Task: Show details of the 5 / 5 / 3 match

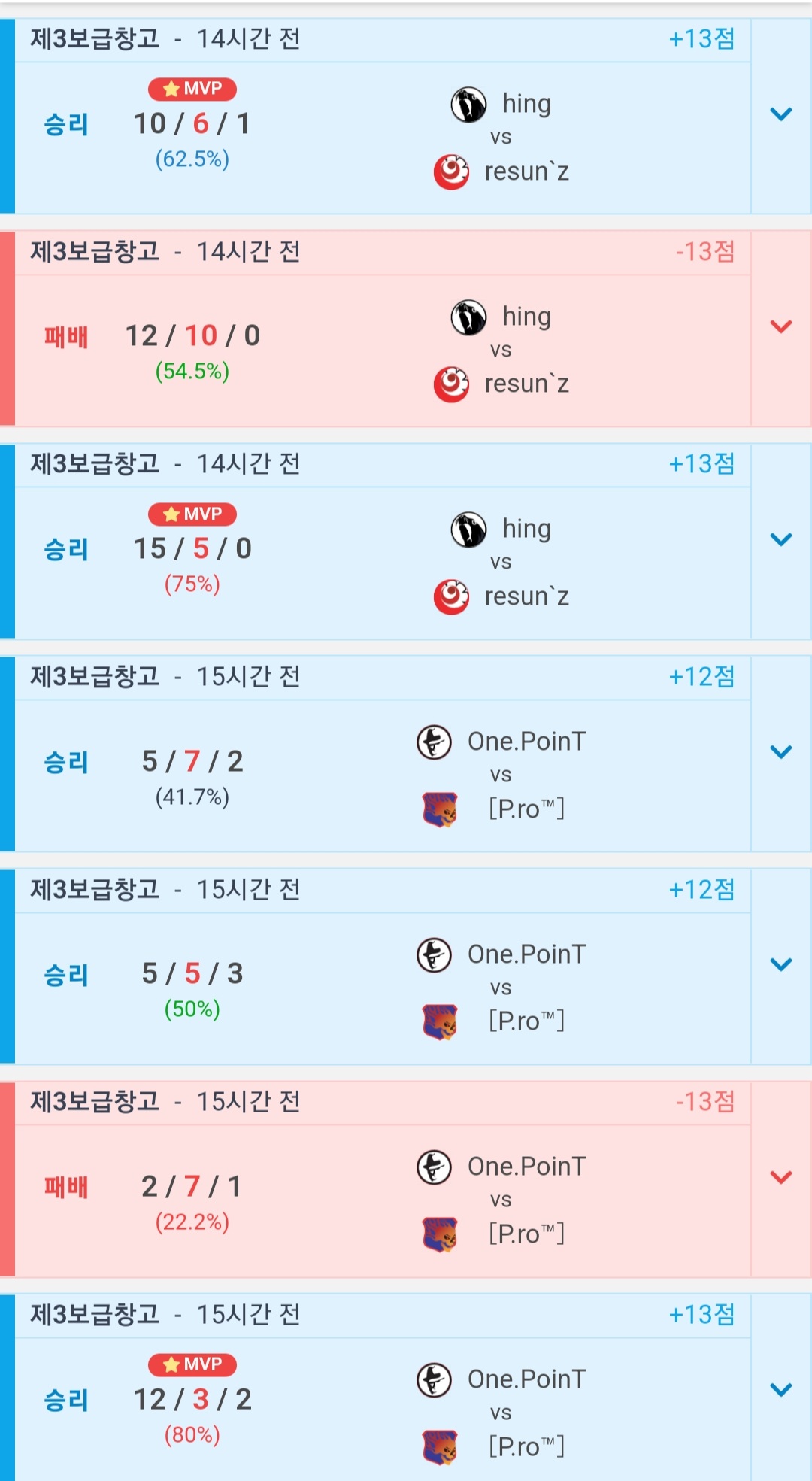Action: [x=781, y=964]
